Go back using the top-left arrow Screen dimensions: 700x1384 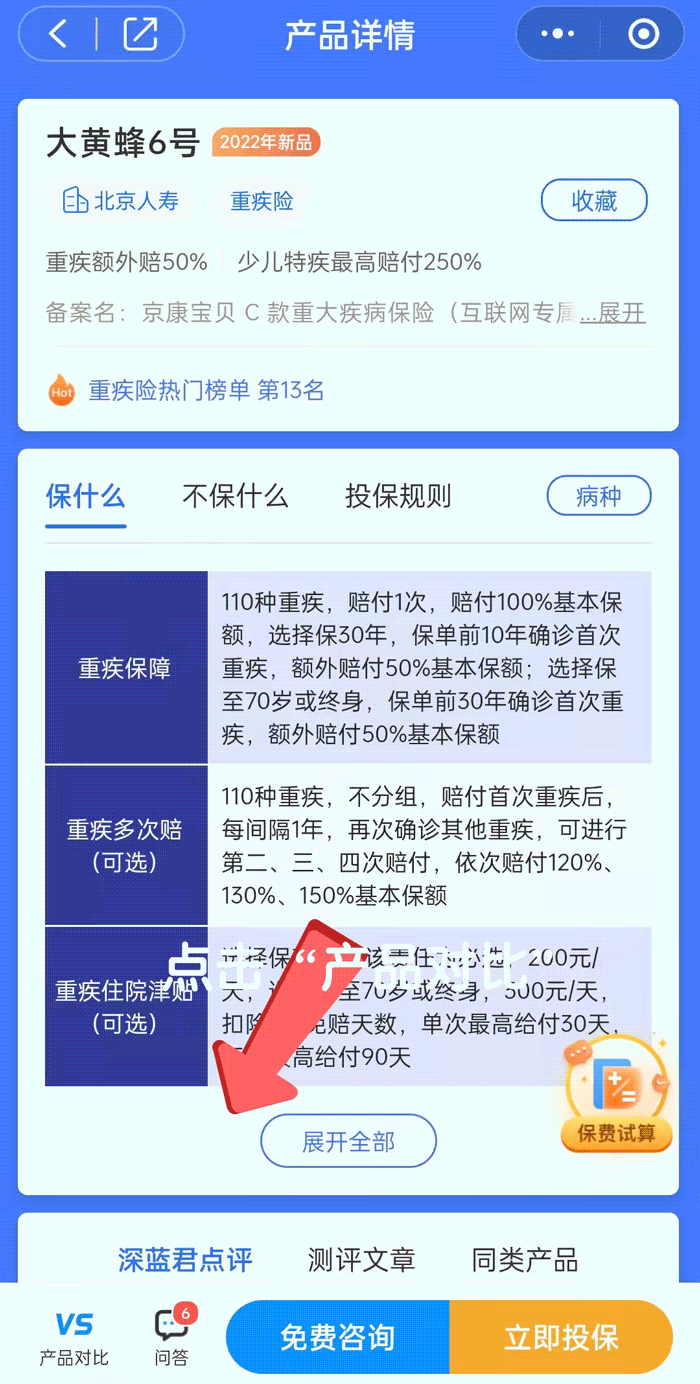click(58, 35)
